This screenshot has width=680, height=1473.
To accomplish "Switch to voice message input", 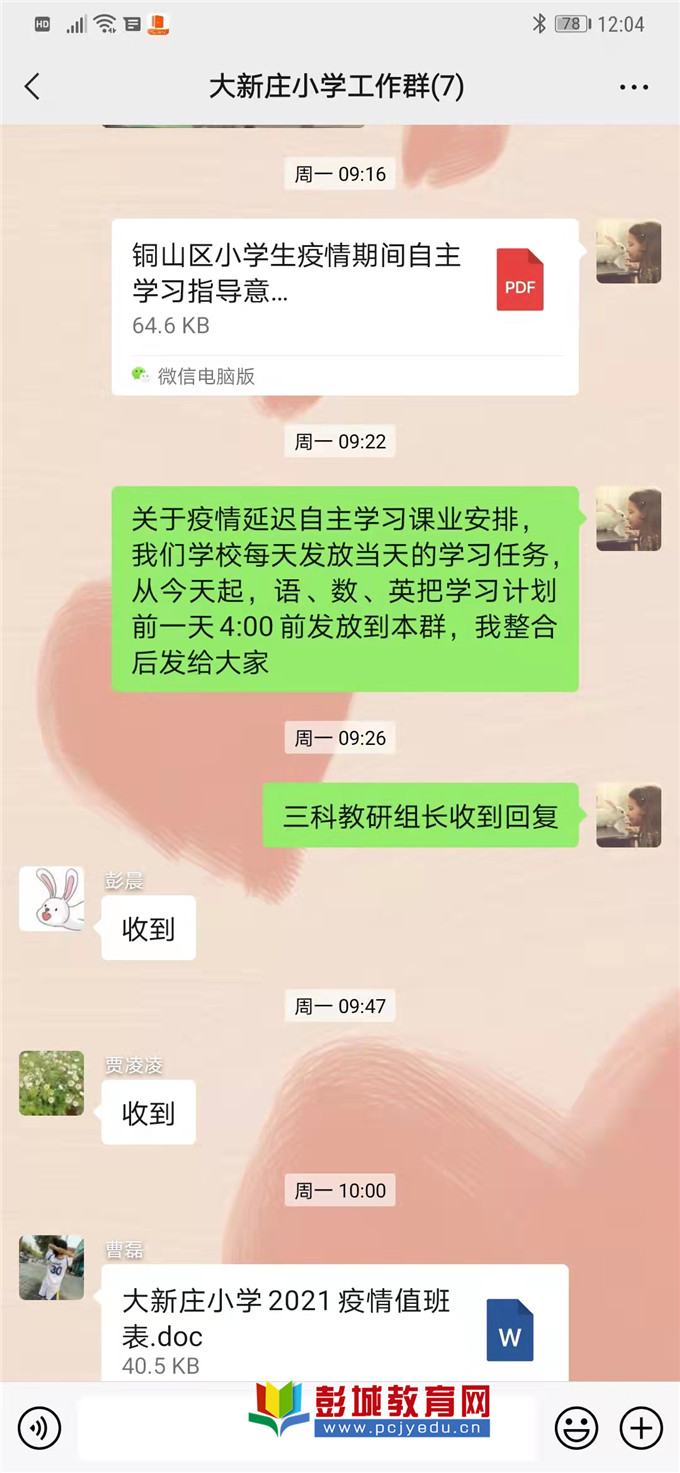I will 39,1428.
